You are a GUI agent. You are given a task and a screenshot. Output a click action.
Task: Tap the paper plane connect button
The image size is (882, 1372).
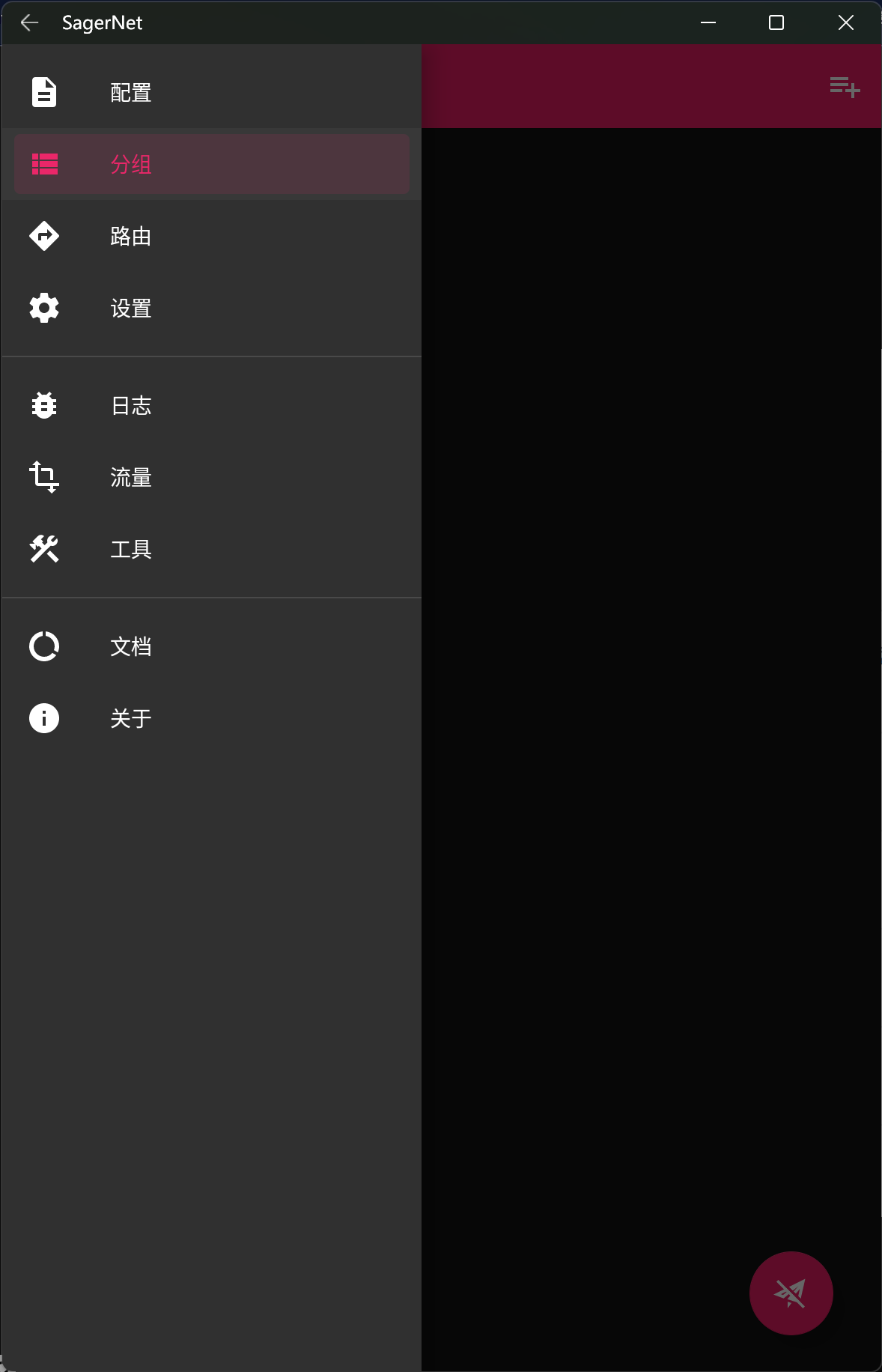[791, 1293]
